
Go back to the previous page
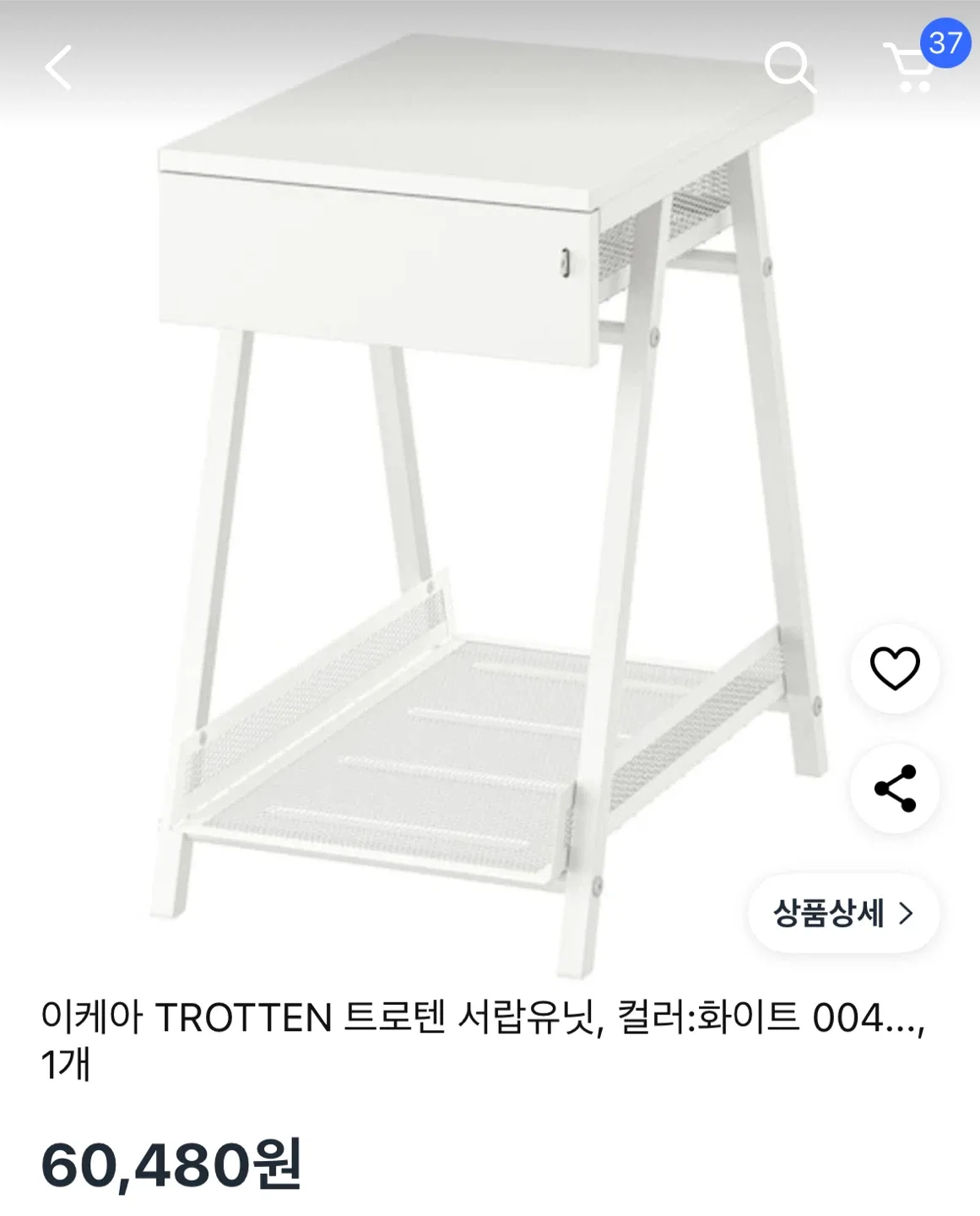click(58, 67)
